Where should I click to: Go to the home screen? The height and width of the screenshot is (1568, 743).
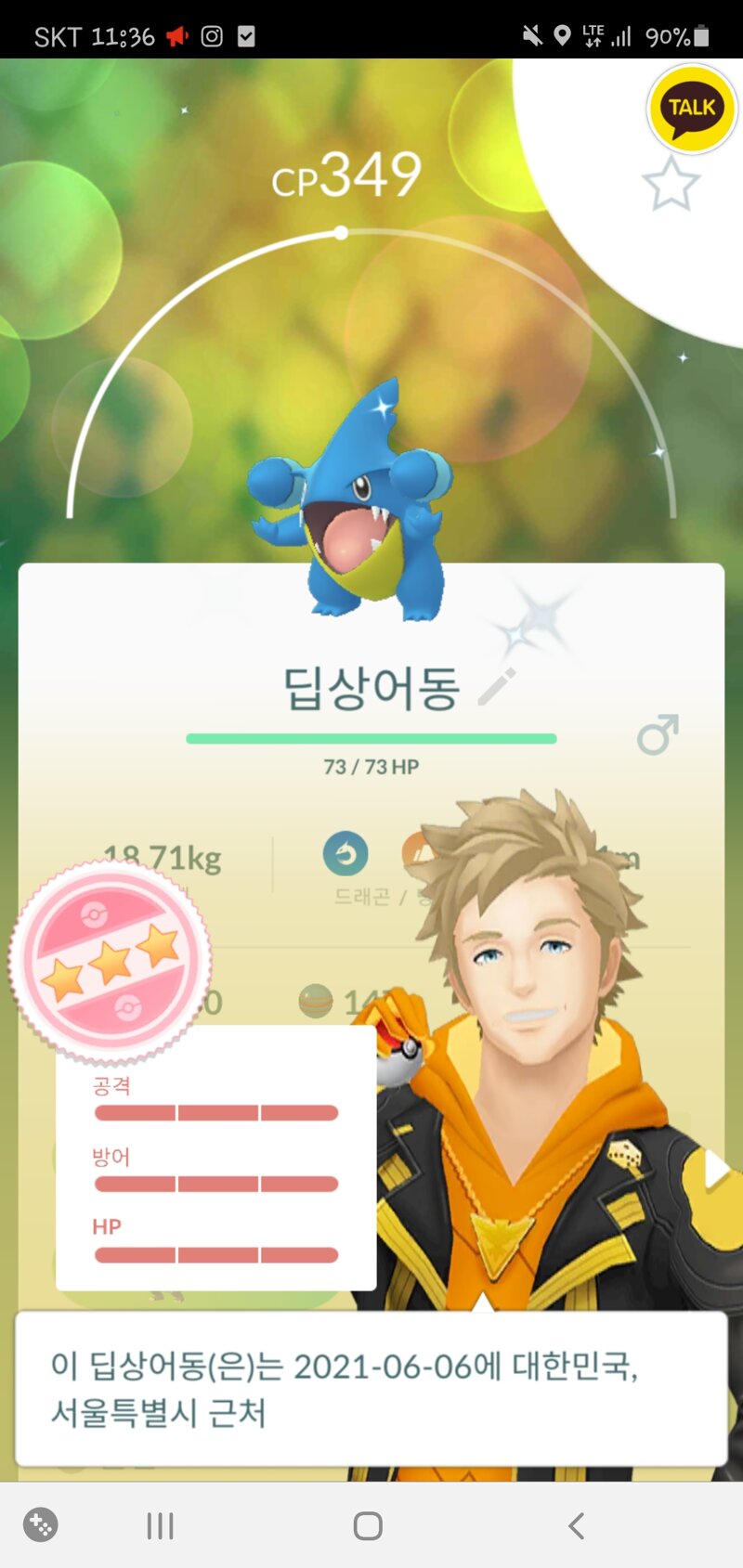[x=368, y=1525]
